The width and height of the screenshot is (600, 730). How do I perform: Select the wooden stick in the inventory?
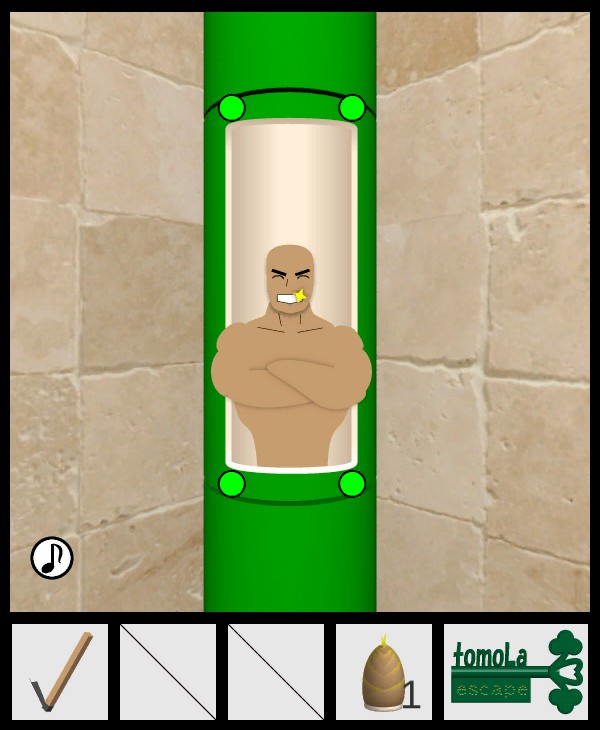pyautogui.click(x=60, y=672)
